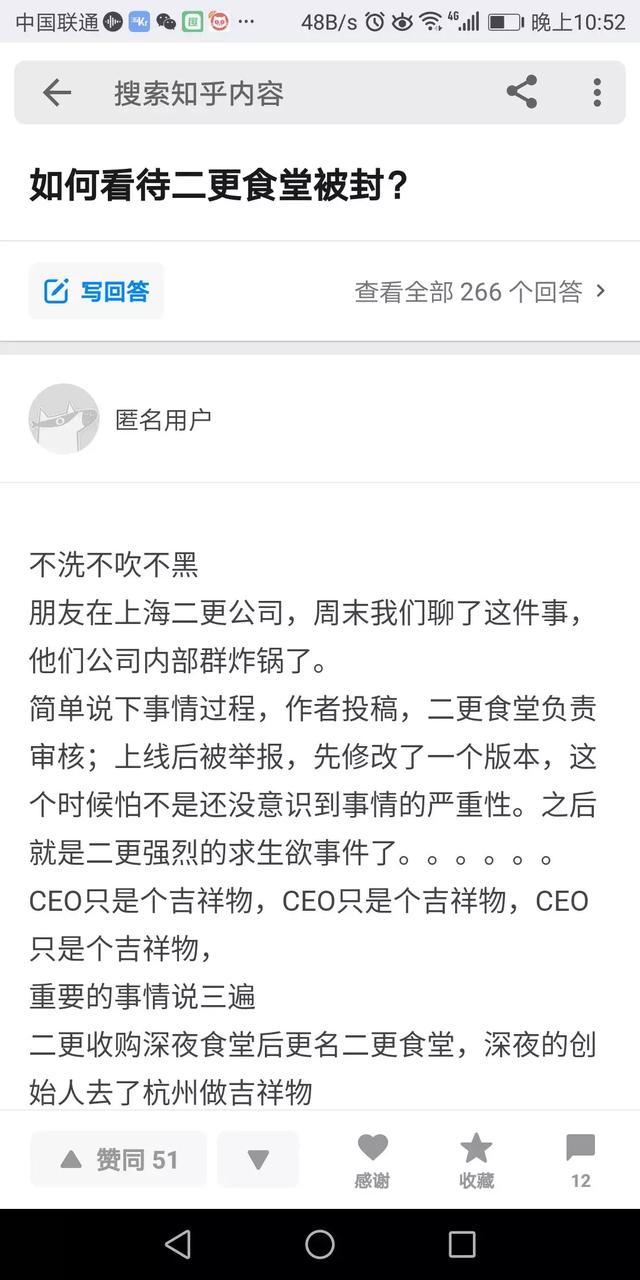This screenshot has width=640, height=1280.
Task: View all 266 answers
Action: tap(480, 291)
